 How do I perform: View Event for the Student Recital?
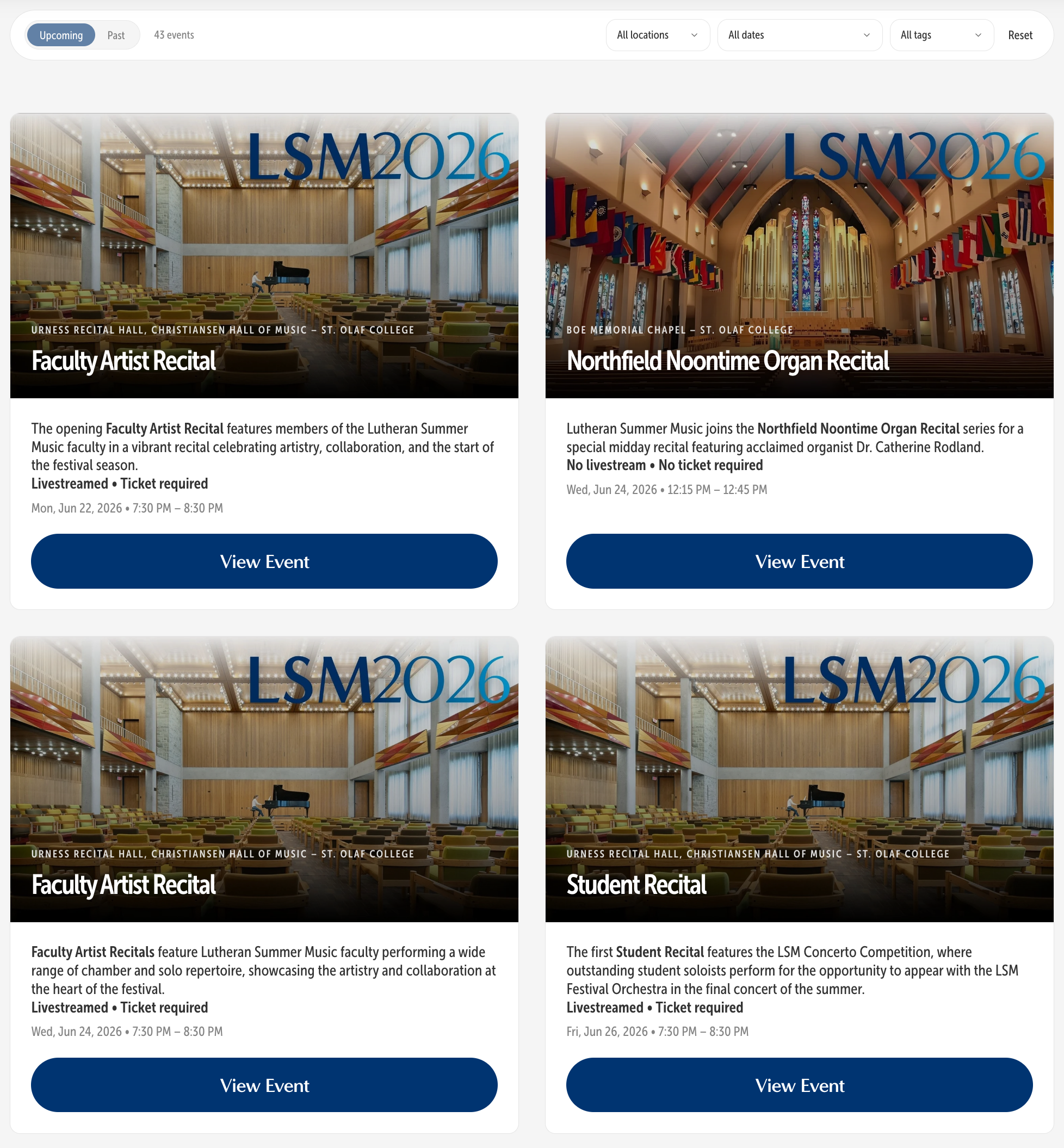(x=799, y=1085)
